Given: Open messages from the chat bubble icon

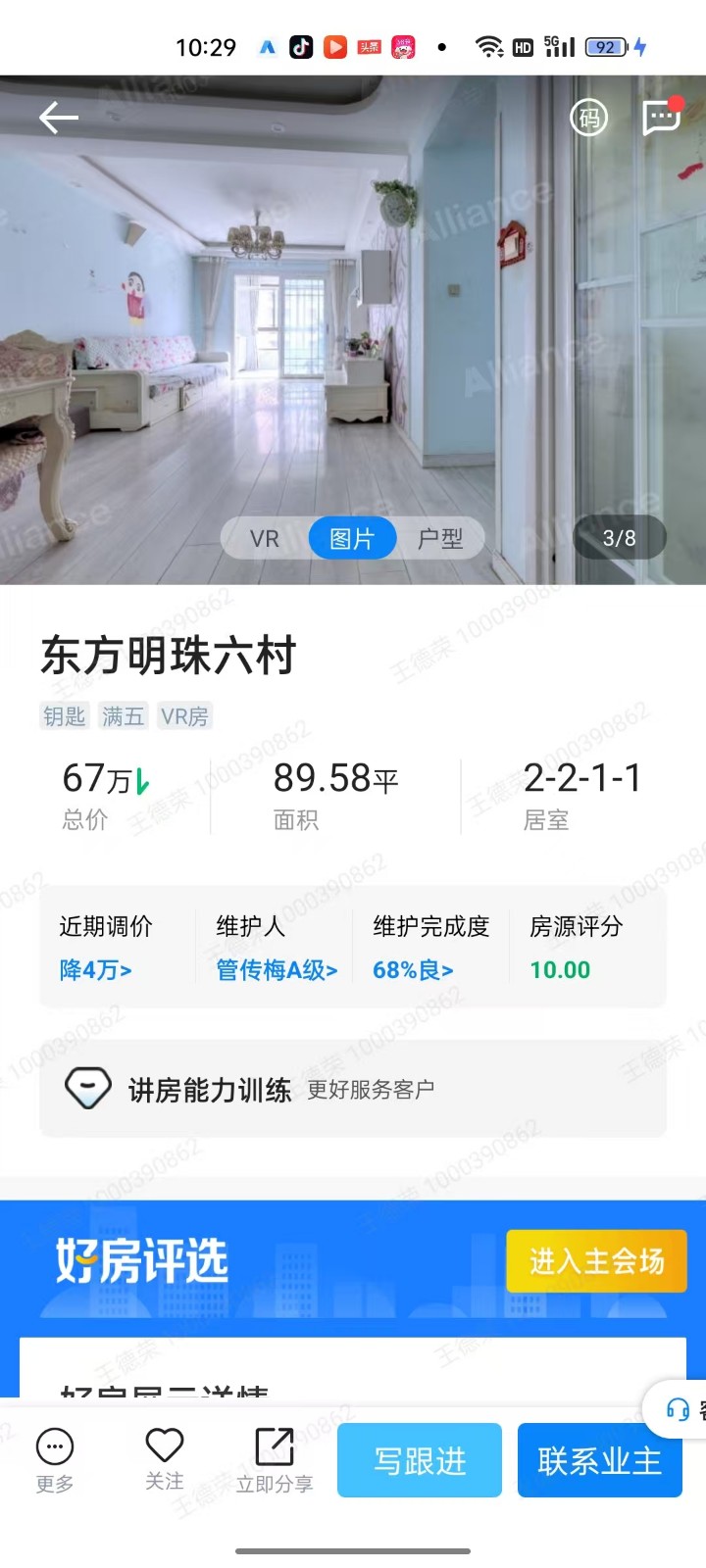Looking at the screenshot, I should tap(661, 118).
